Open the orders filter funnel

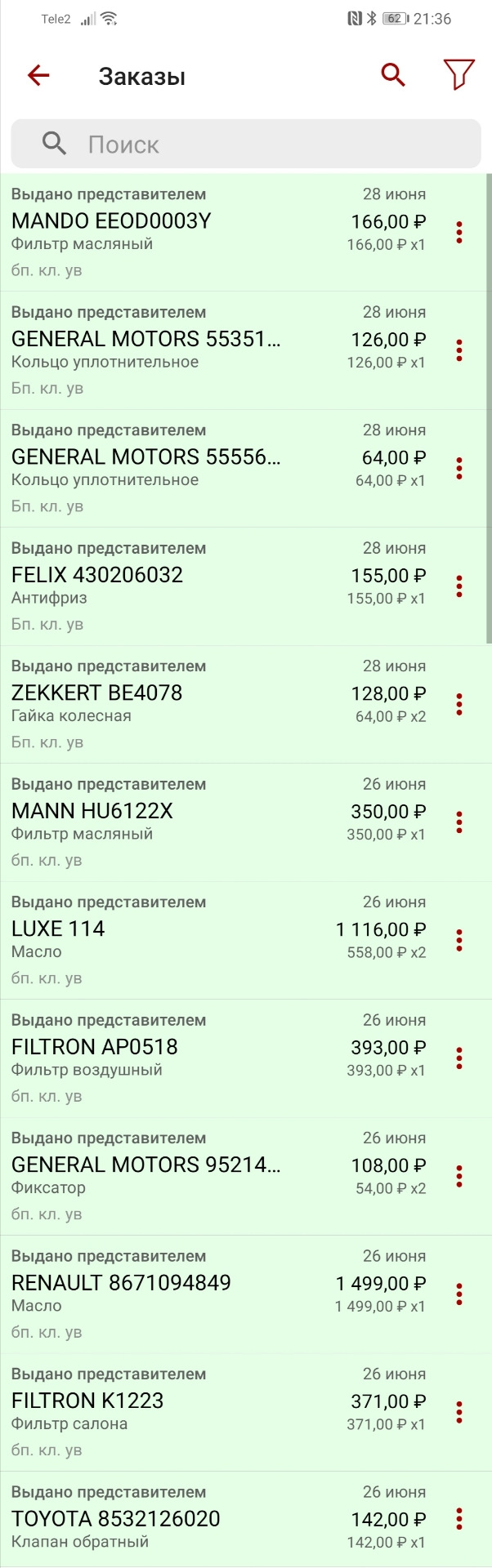(458, 75)
